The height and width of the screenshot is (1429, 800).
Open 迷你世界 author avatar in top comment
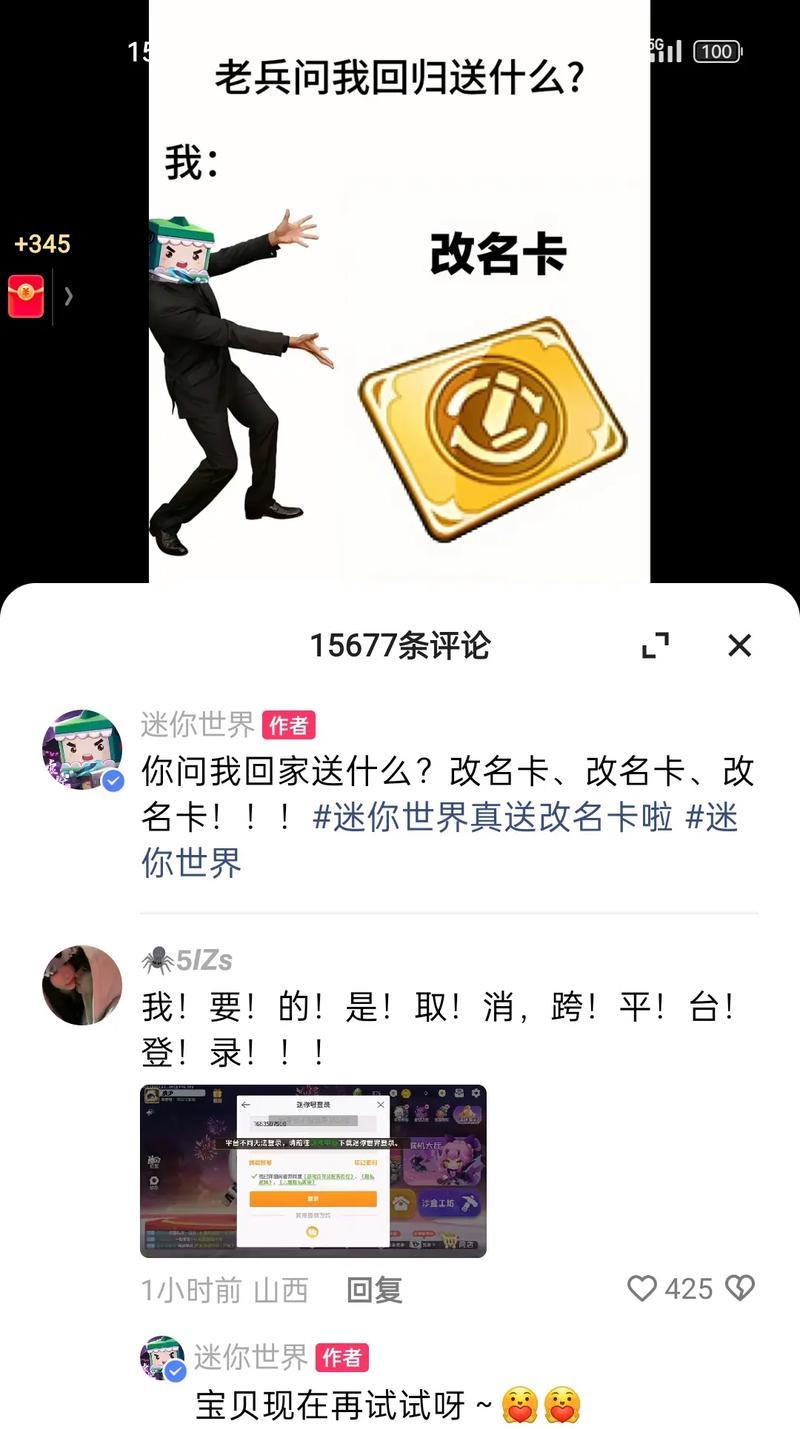point(82,750)
